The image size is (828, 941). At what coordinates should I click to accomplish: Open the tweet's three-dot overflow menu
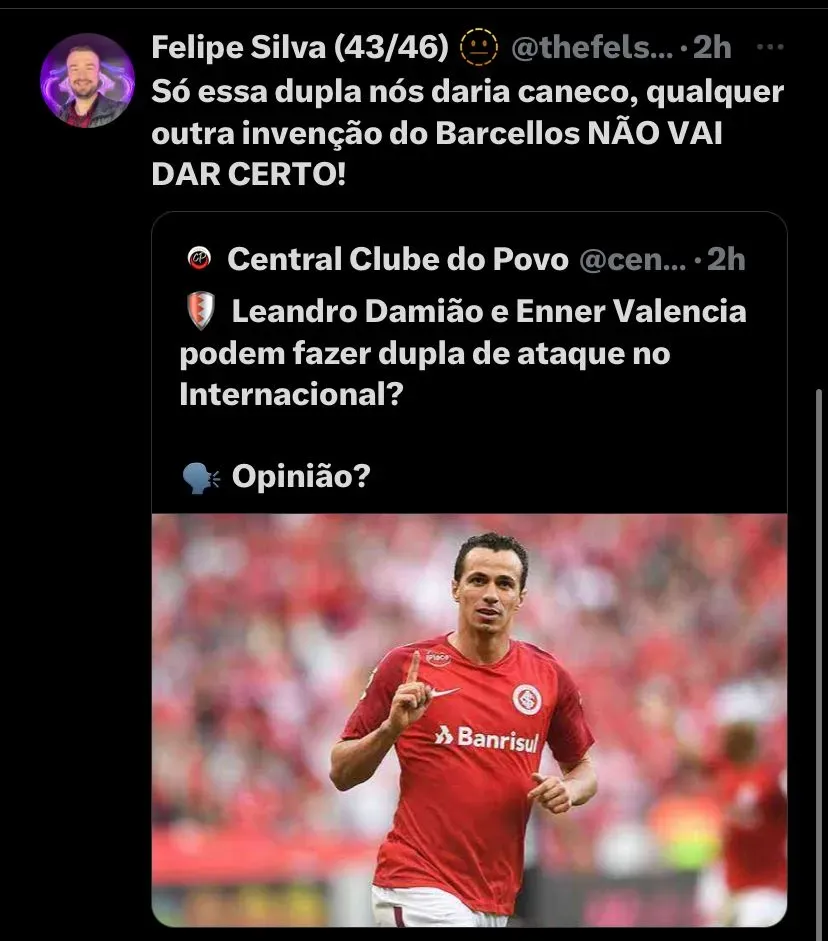[x=771, y=47]
